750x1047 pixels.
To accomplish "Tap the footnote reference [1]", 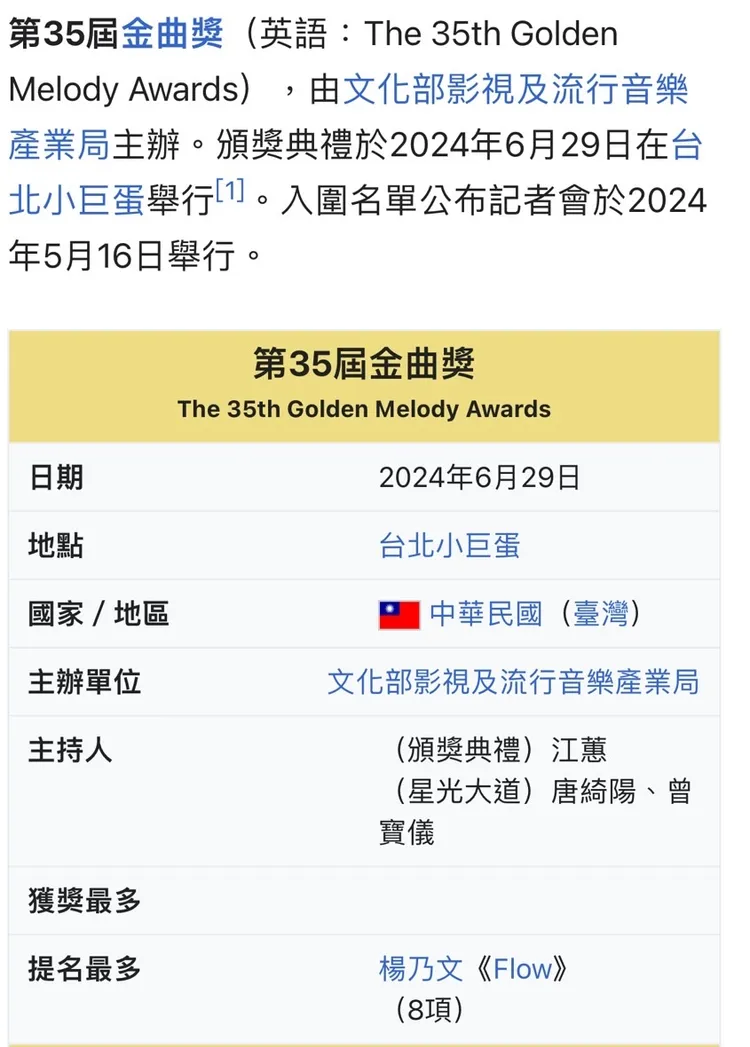I will pyautogui.click(x=230, y=190).
